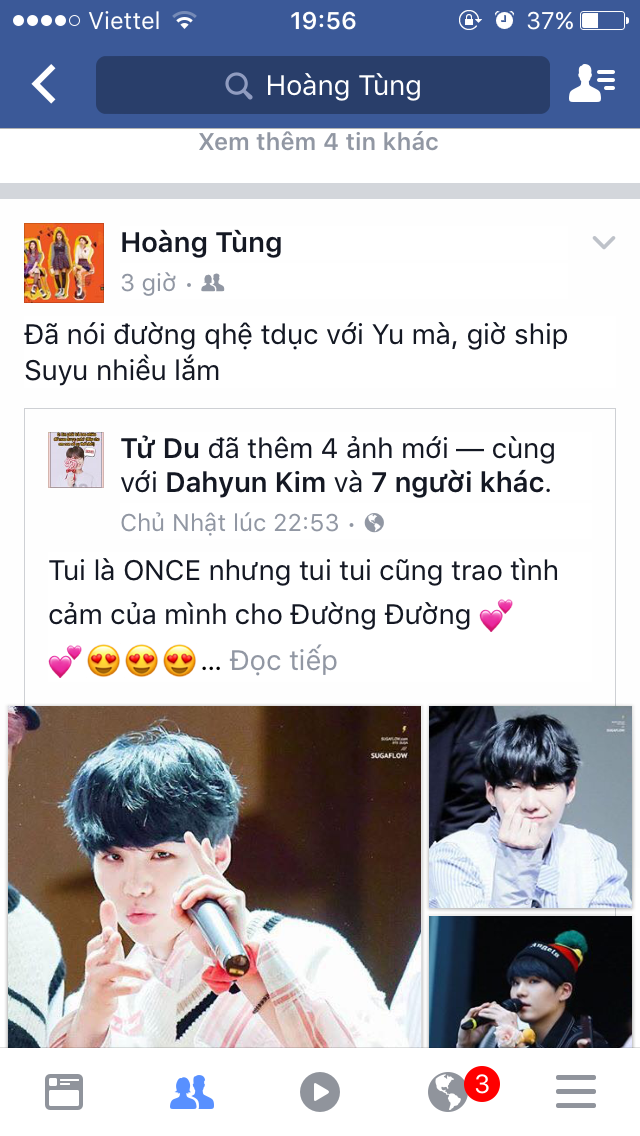This screenshot has height=1136, width=640.
Task: Tap Đọc tiếp to expand the post
Action: coord(283,661)
